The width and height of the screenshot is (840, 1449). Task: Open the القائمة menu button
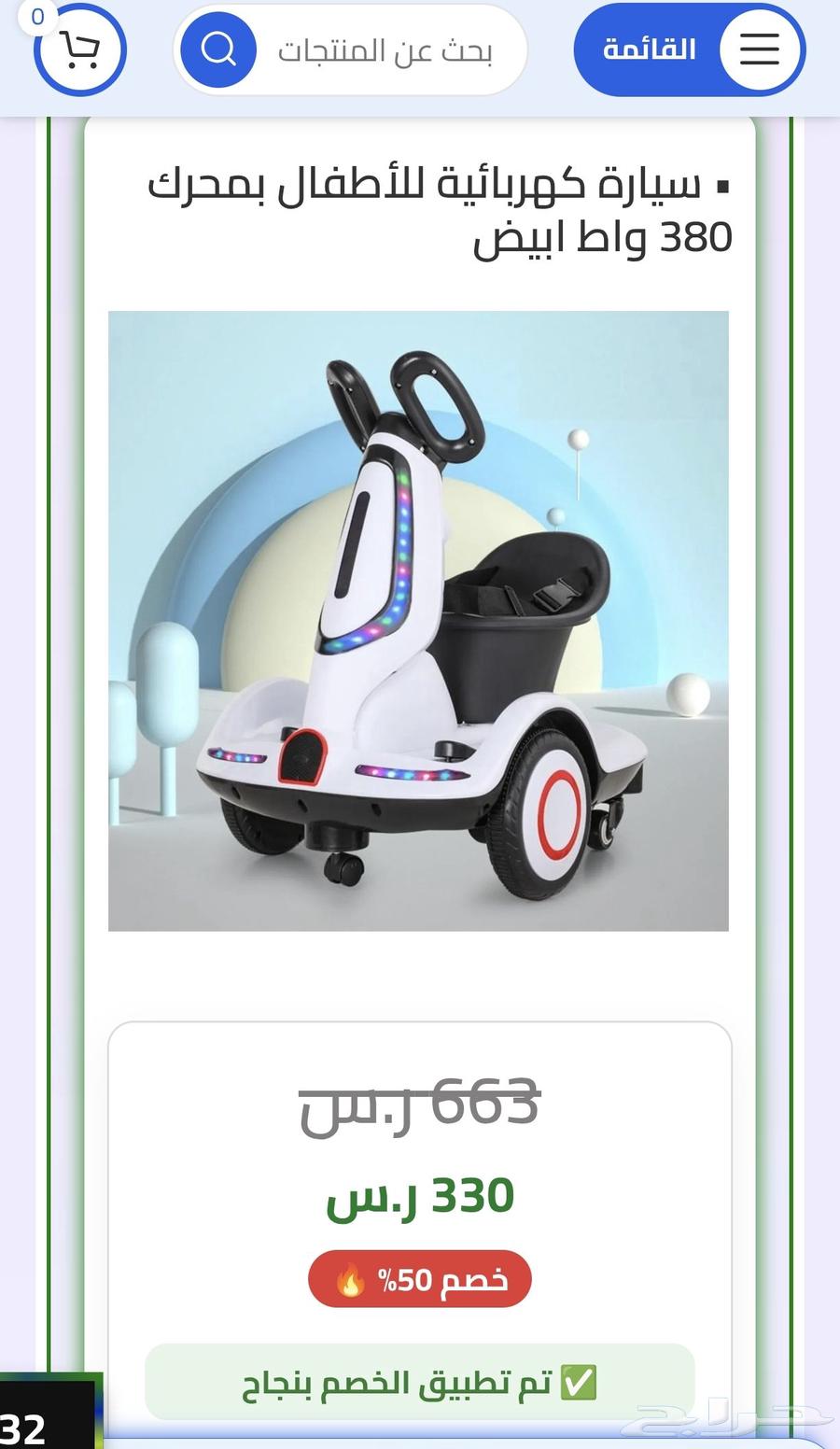pyautogui.click(x=689, y=49)
